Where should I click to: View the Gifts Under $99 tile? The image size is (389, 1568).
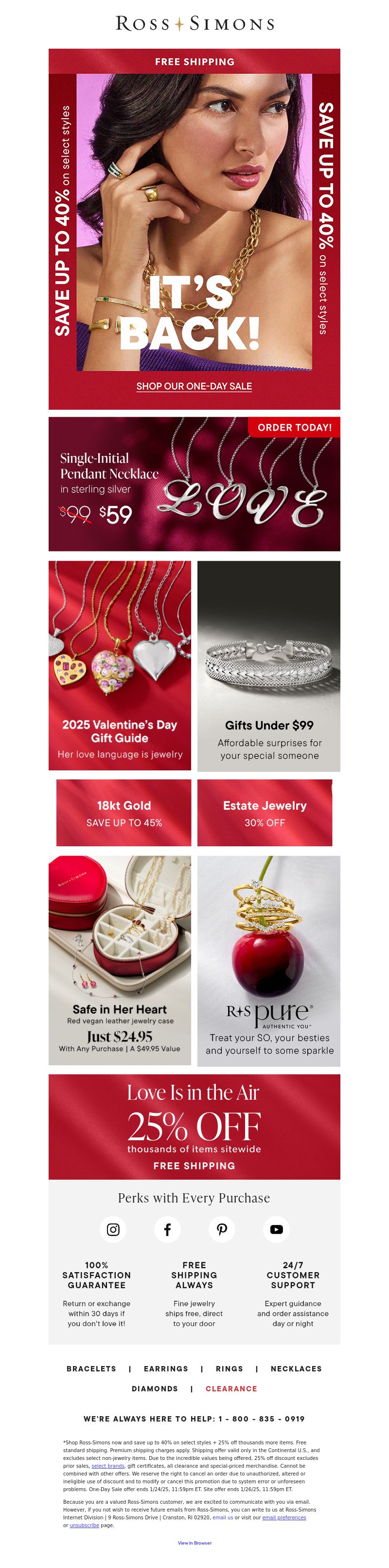(268, 665)
